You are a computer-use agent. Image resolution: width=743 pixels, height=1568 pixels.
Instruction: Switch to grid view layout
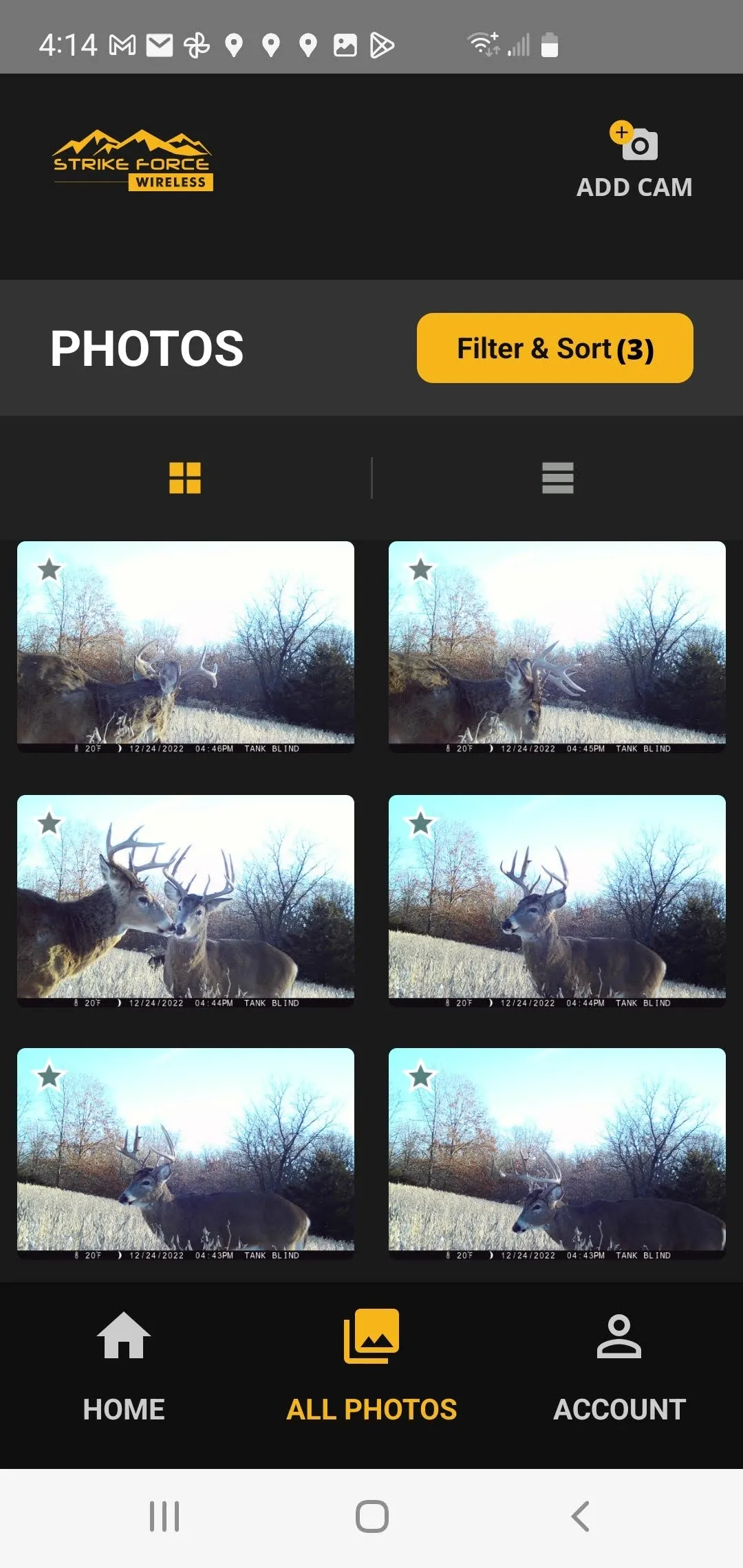185,477
